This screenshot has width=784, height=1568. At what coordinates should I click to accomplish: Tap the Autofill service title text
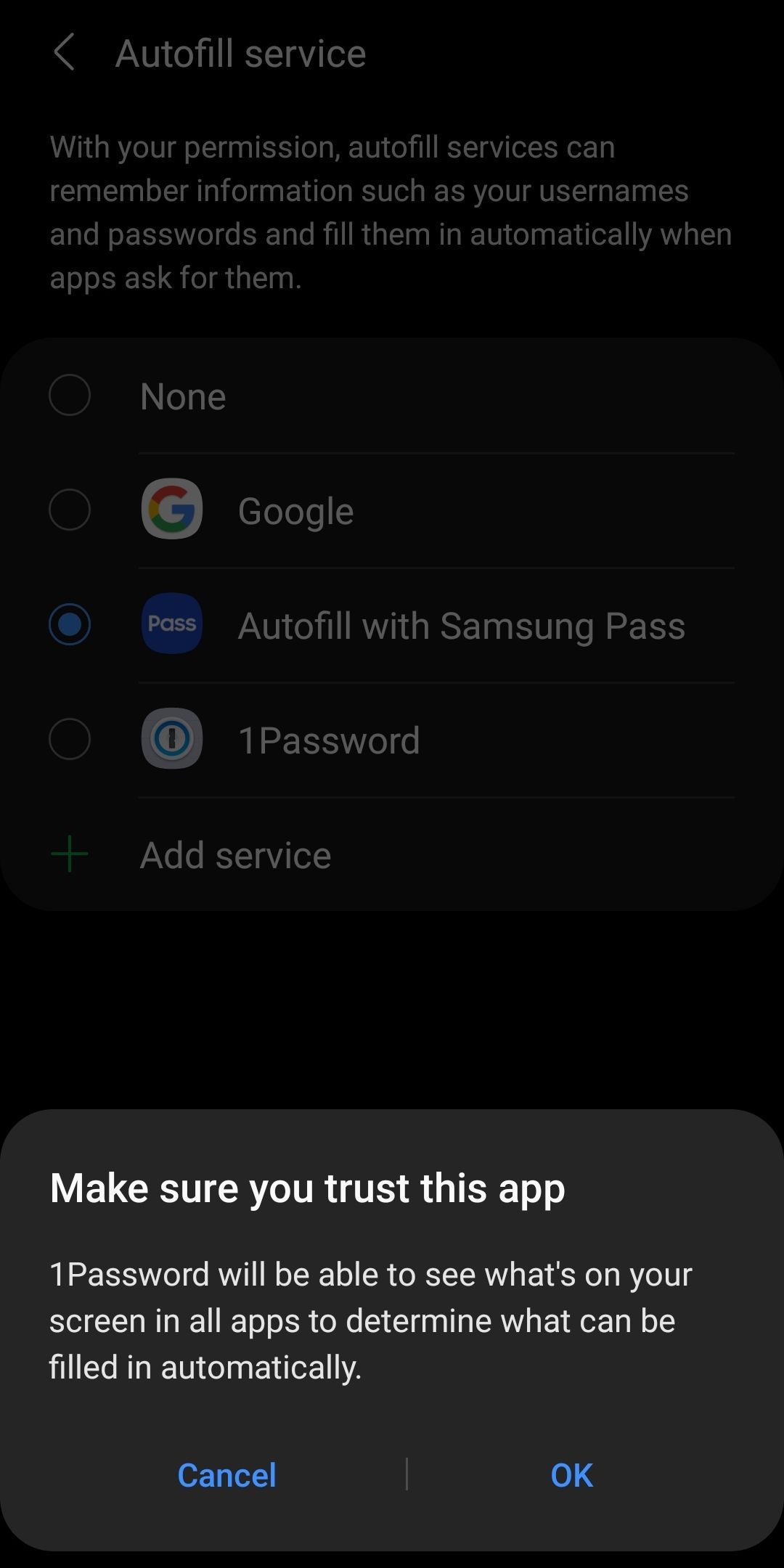(x=241, y=52)
